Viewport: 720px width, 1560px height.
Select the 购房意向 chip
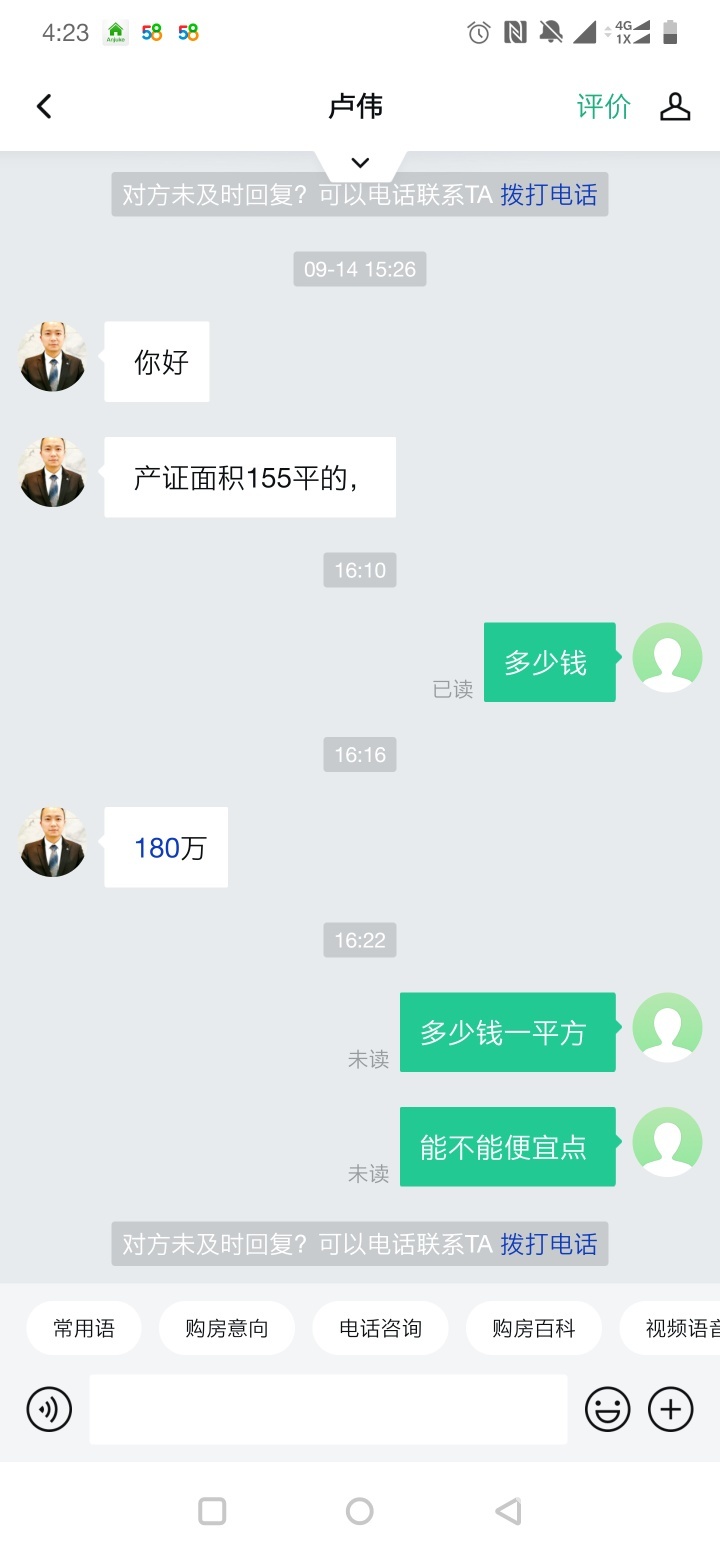point(227,1328)
